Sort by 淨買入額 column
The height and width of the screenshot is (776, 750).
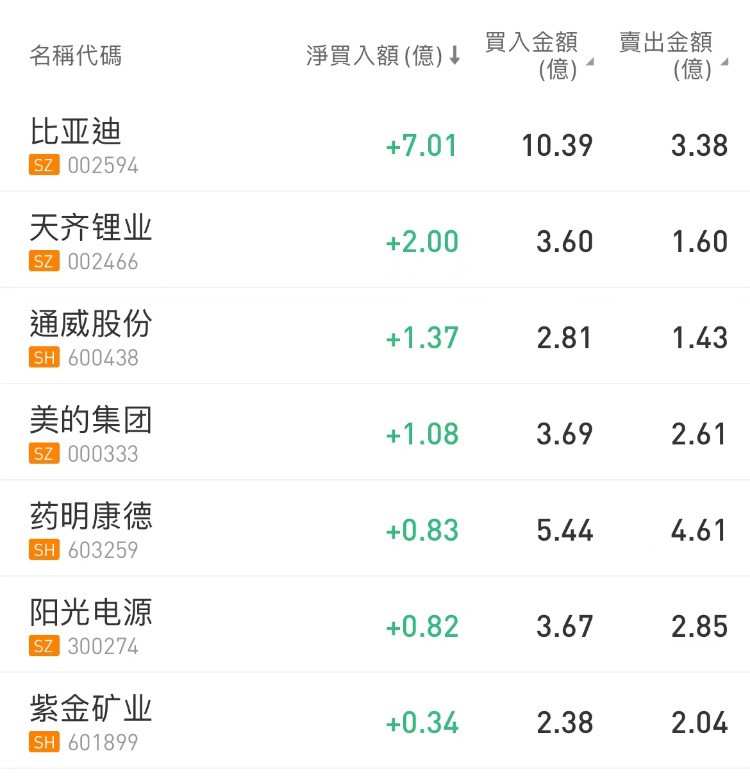click(383, 56)
